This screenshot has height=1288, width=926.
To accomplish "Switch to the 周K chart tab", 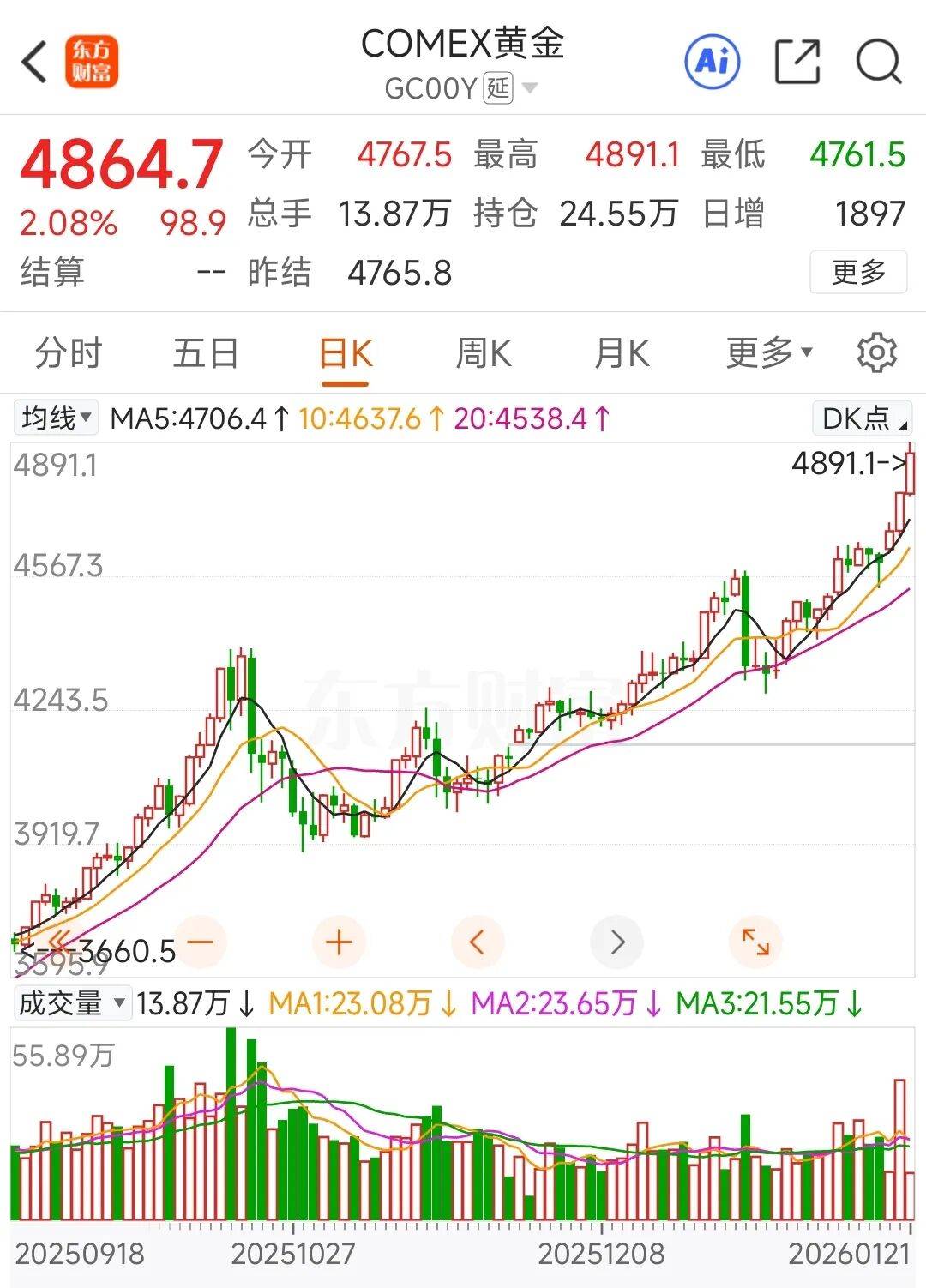I will pos(484,353).
